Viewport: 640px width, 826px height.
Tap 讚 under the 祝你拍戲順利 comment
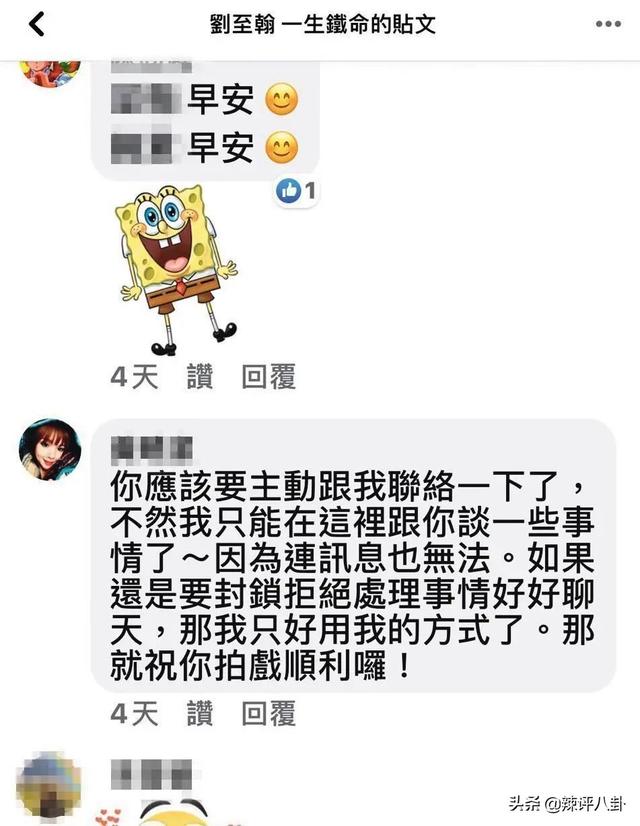tap(200, 713)
